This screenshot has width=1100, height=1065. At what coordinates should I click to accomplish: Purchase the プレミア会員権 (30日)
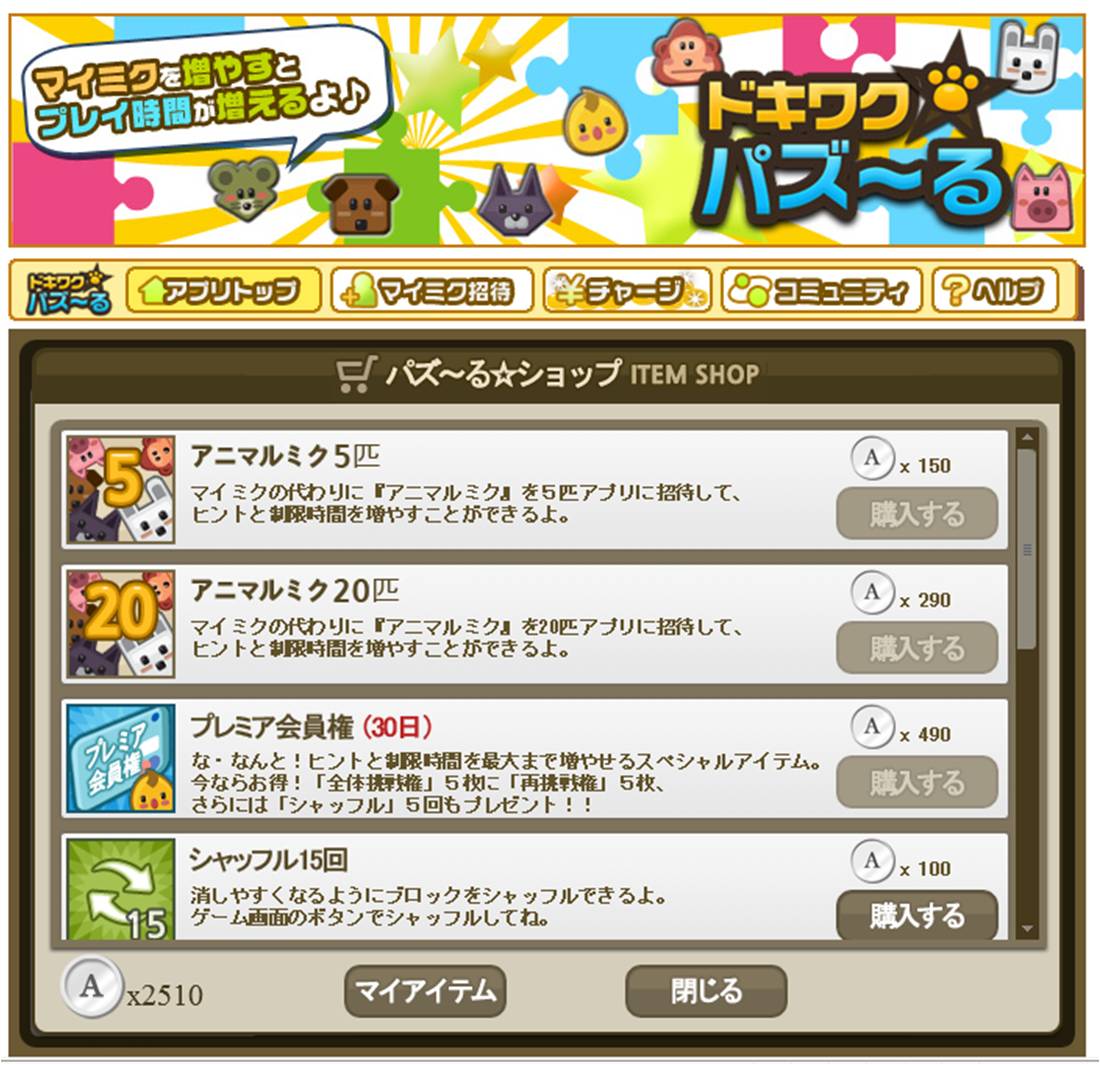[917, 782]
